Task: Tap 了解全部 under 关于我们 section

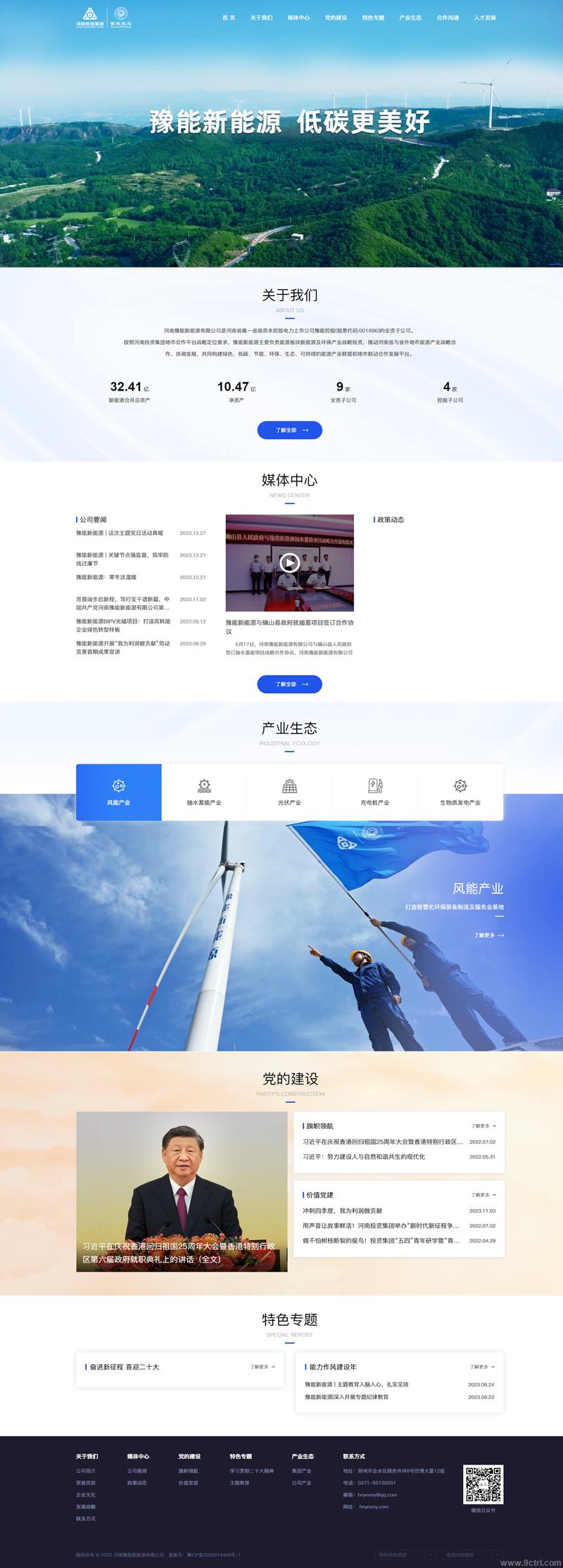Action: click(289, 430)
